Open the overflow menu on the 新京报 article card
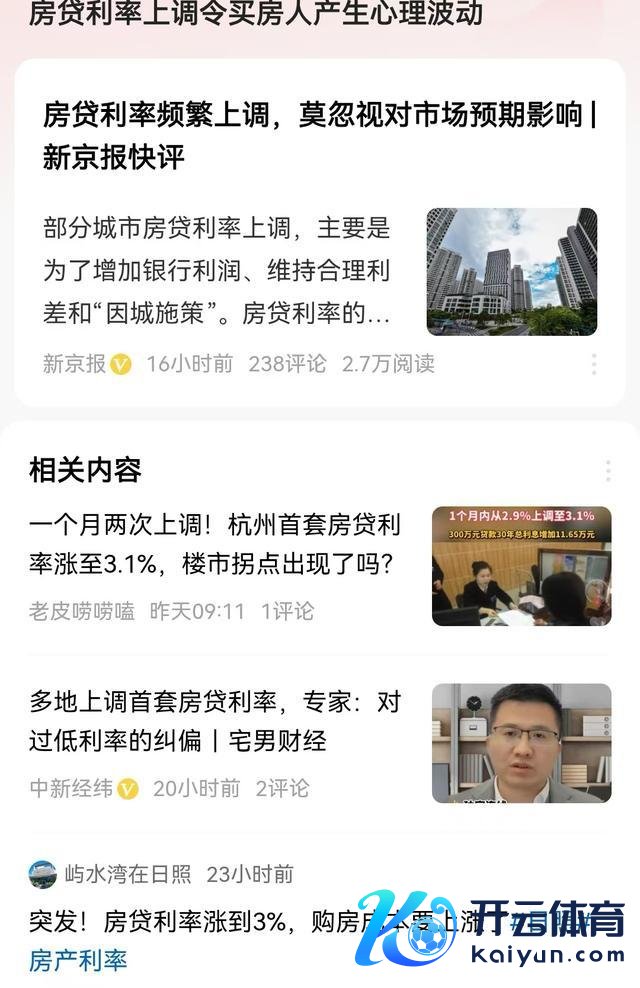This screenshot has height=988, width=640. click(x=593, y=364)
